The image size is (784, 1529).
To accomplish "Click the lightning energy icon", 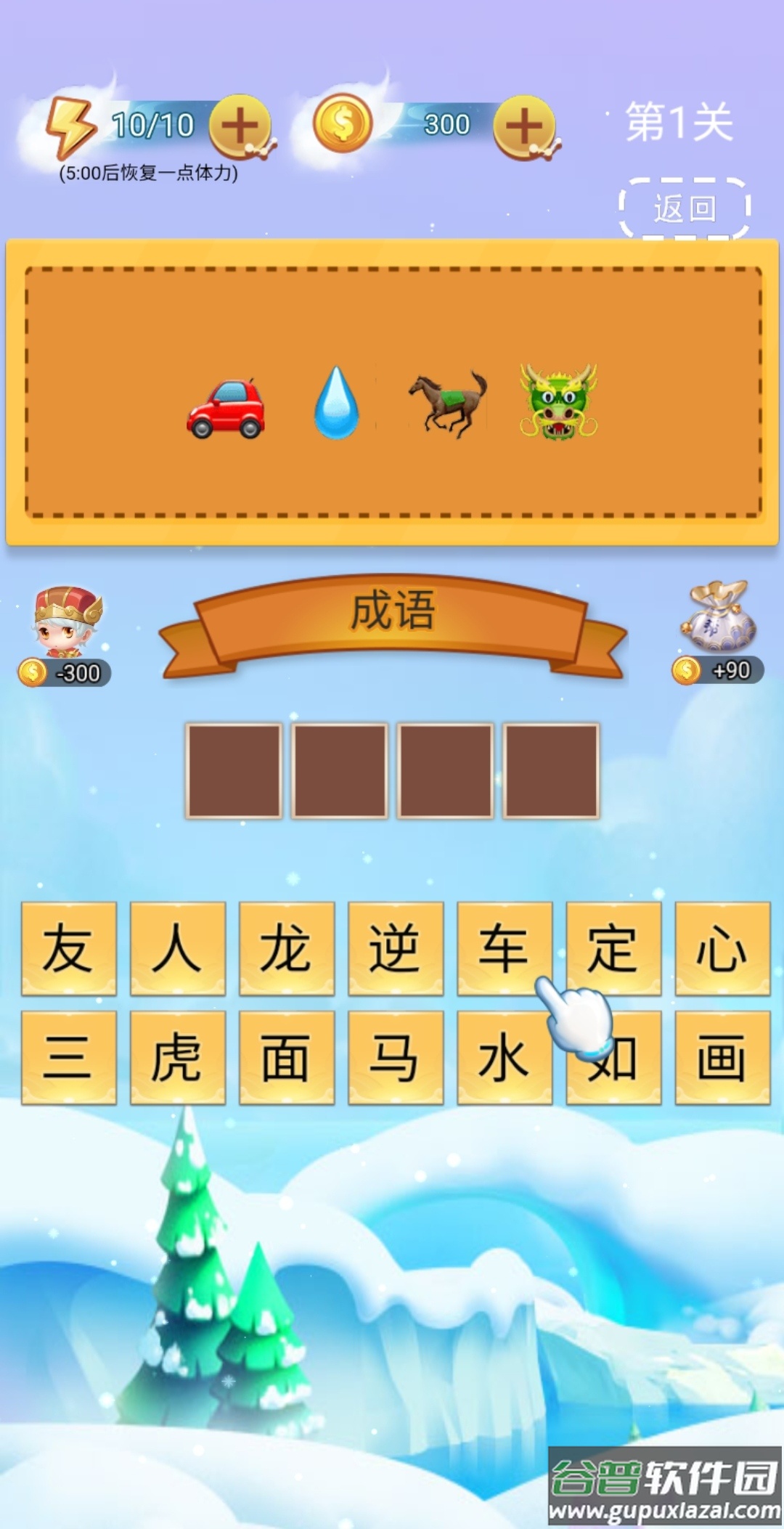I will 69,125.
